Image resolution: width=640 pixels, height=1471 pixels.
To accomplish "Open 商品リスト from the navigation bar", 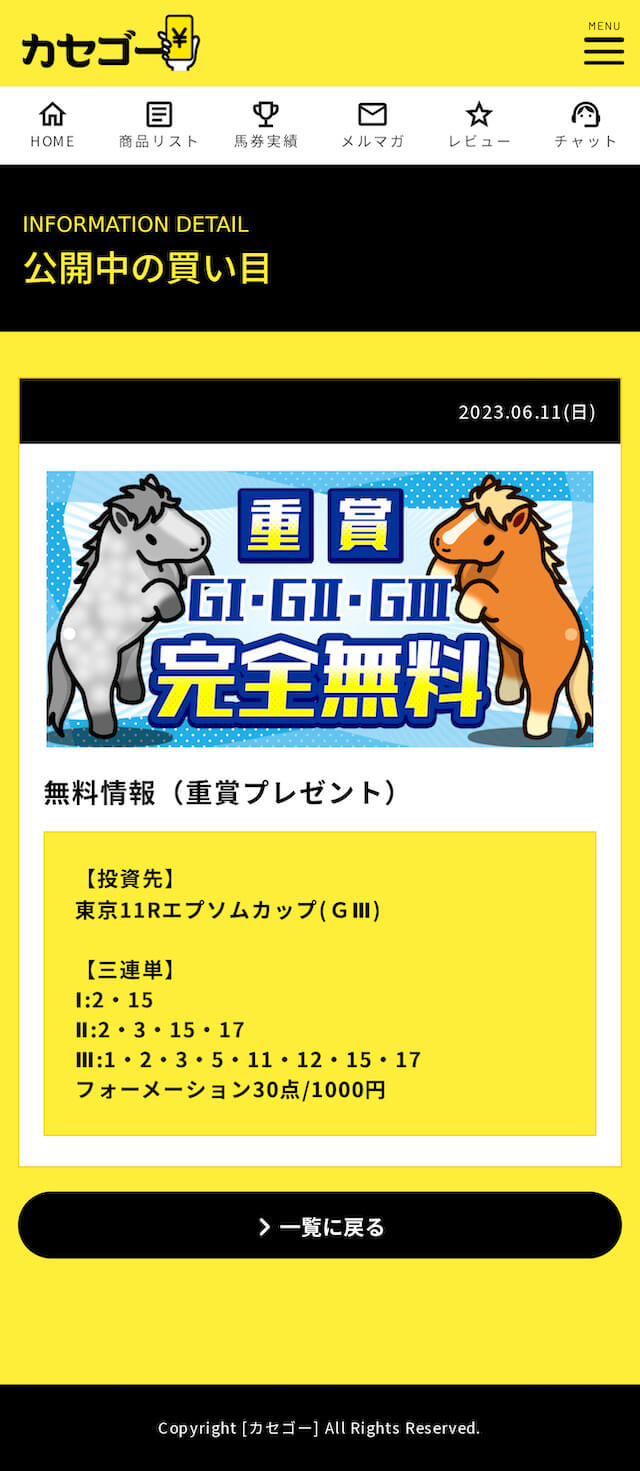I will [x=159, y=125].
